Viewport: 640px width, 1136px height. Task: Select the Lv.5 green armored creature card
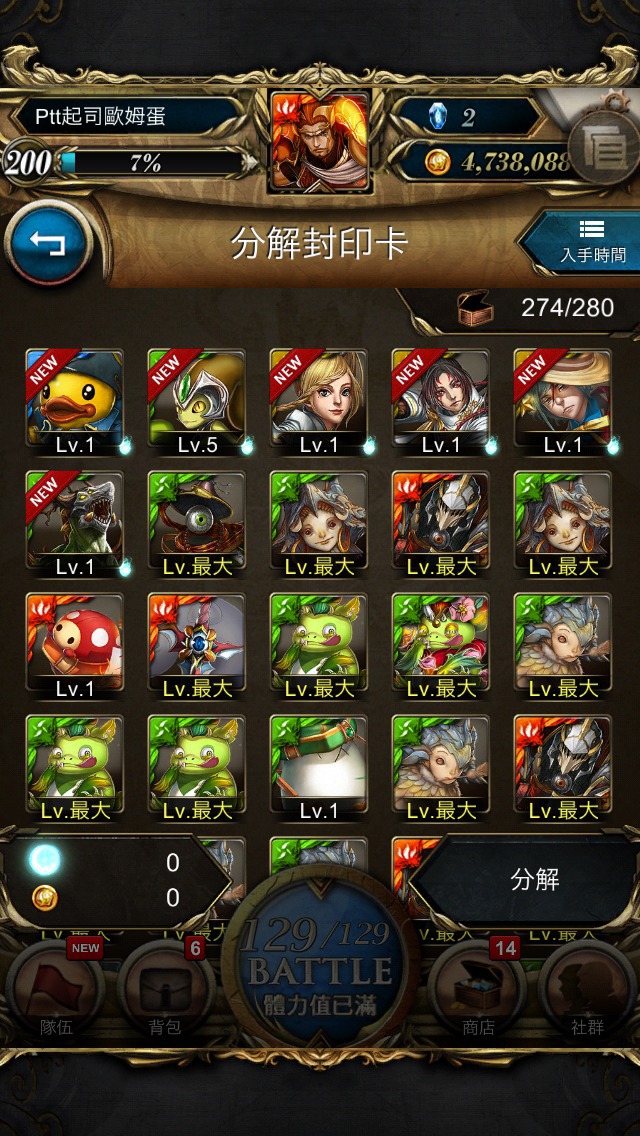coord(196,402)
